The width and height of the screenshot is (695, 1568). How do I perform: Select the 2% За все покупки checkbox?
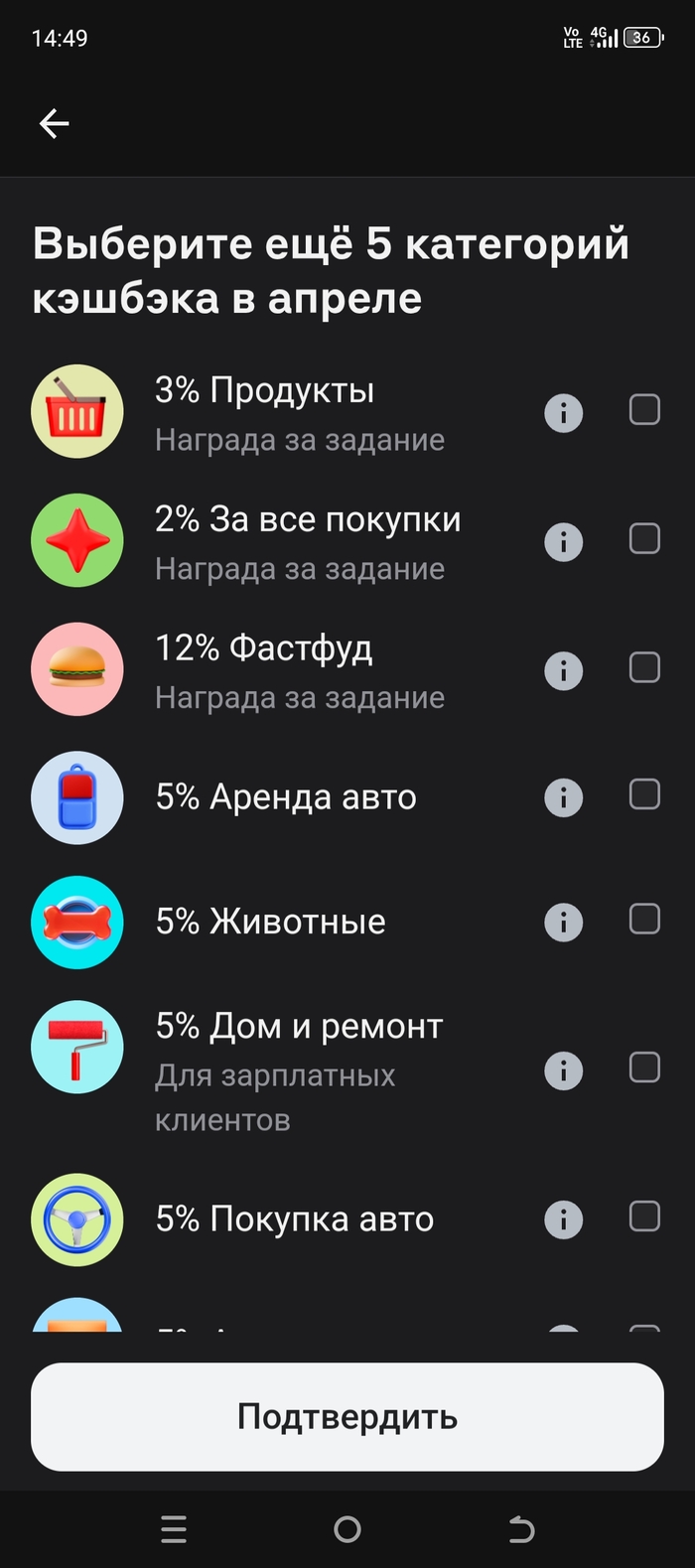(x=644, y=539)
